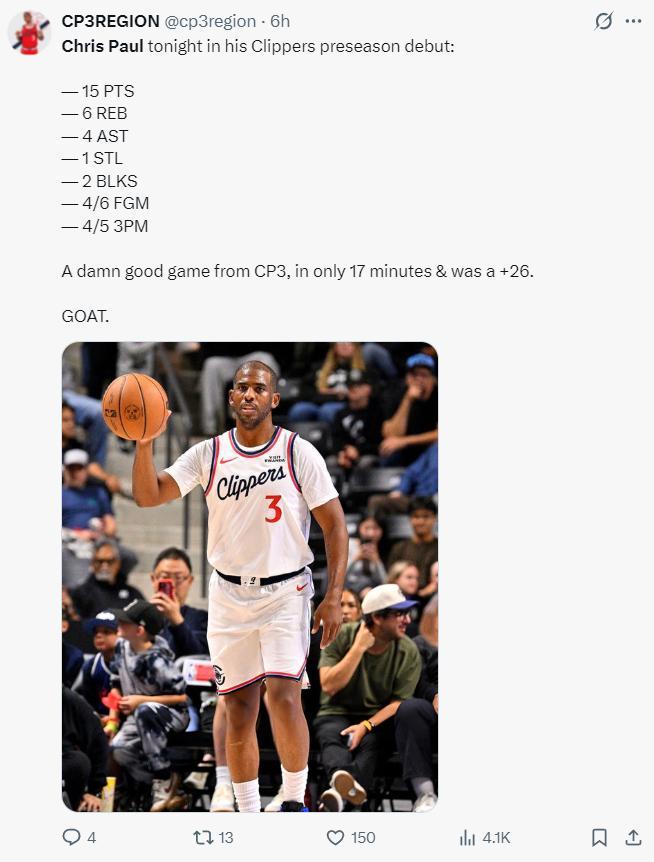Reply to CP3REGION's post
Viewport: 654px width, 862px height.
point(72,837)
